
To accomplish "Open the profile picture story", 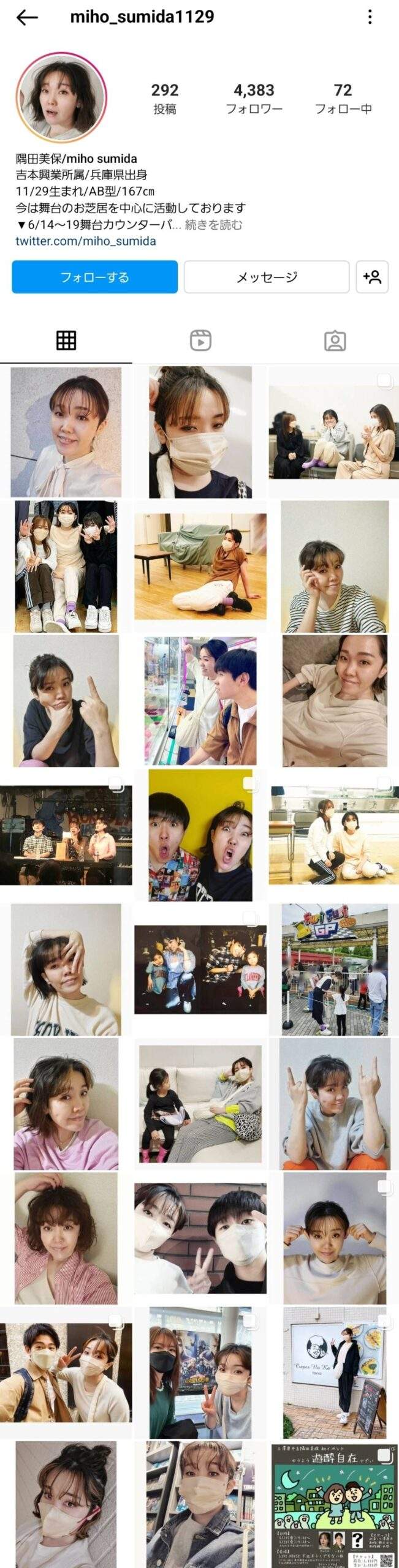I will (61, 97).
